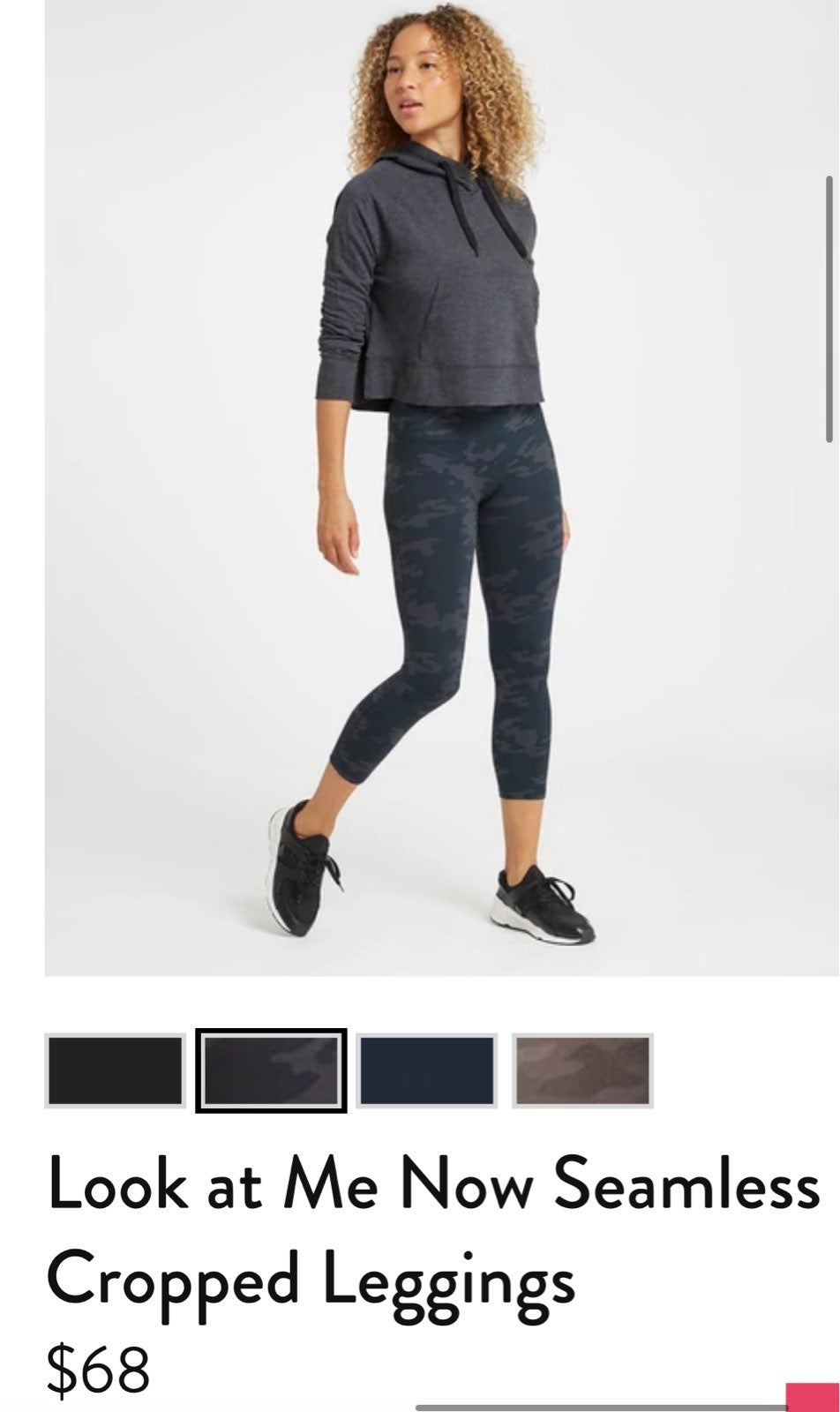Select the solid black color swatch
Screen dimensions: 840x1412
pyautogui.click(x=116, y=1070)
